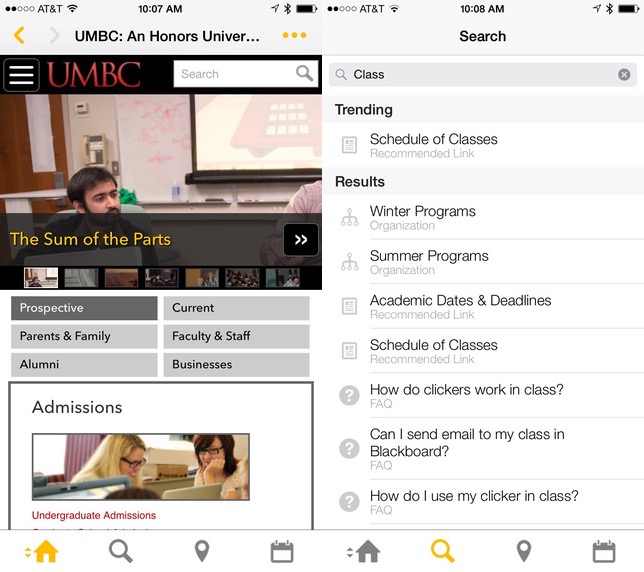
Task: Open FAQ about emailing class in Blackboard
Action: point(467,448)
